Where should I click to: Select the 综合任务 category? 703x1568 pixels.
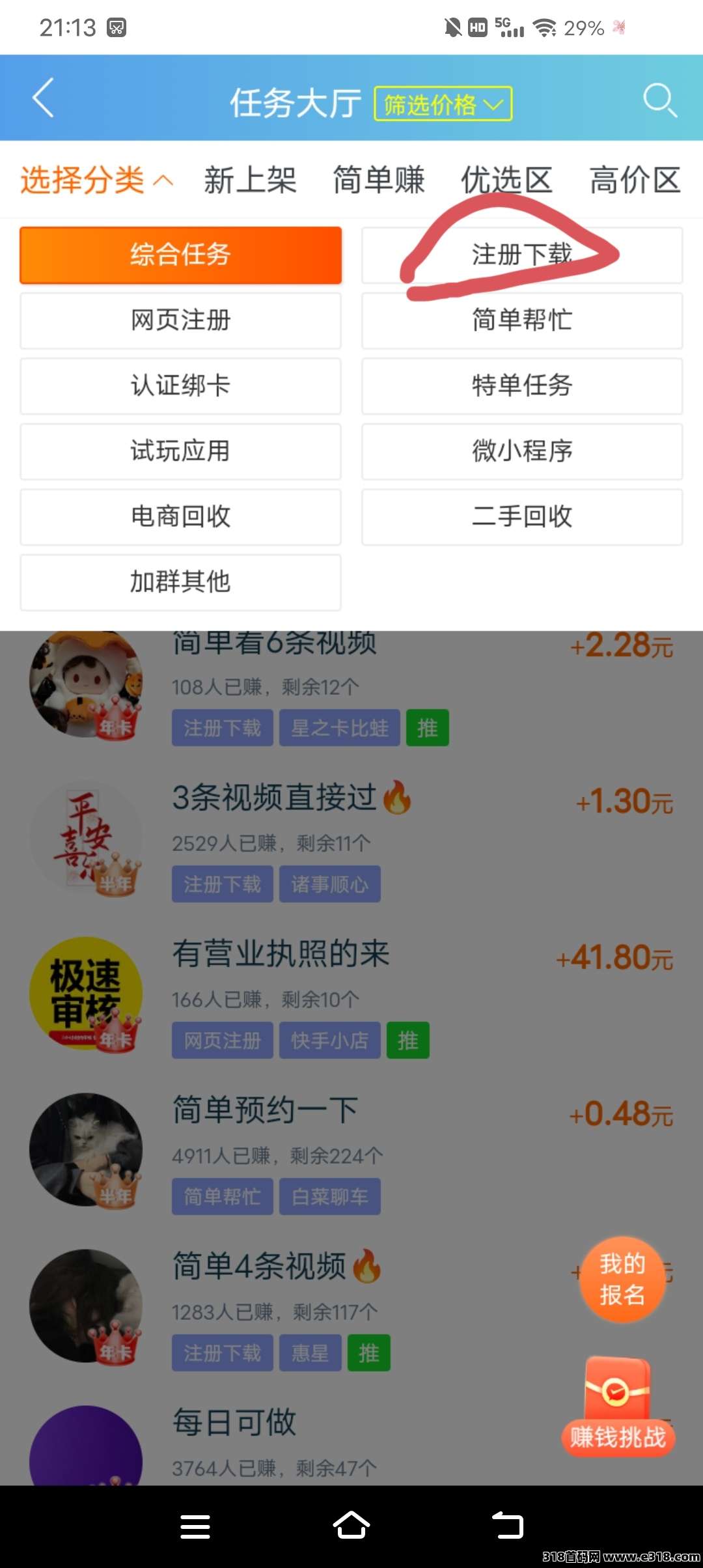coord(180,255)
